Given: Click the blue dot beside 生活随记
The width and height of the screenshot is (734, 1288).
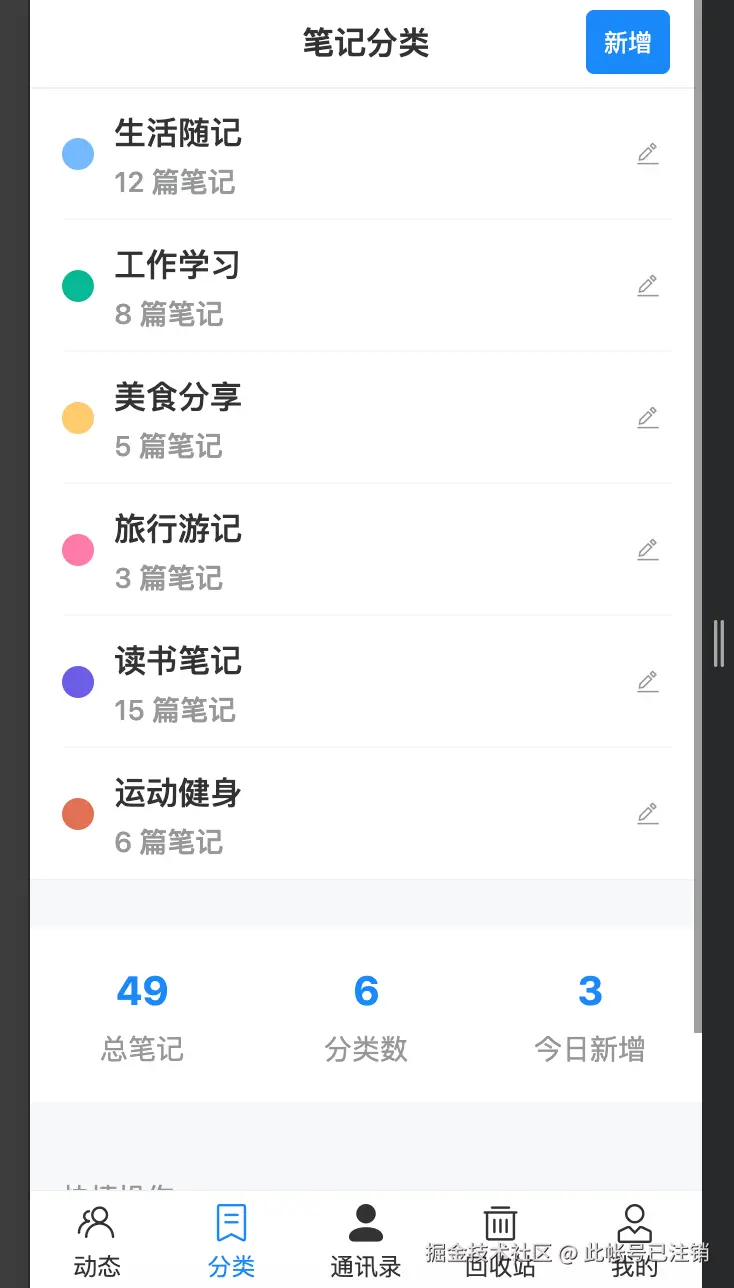Looking at the screenshot, I should [x=78, y=153].
